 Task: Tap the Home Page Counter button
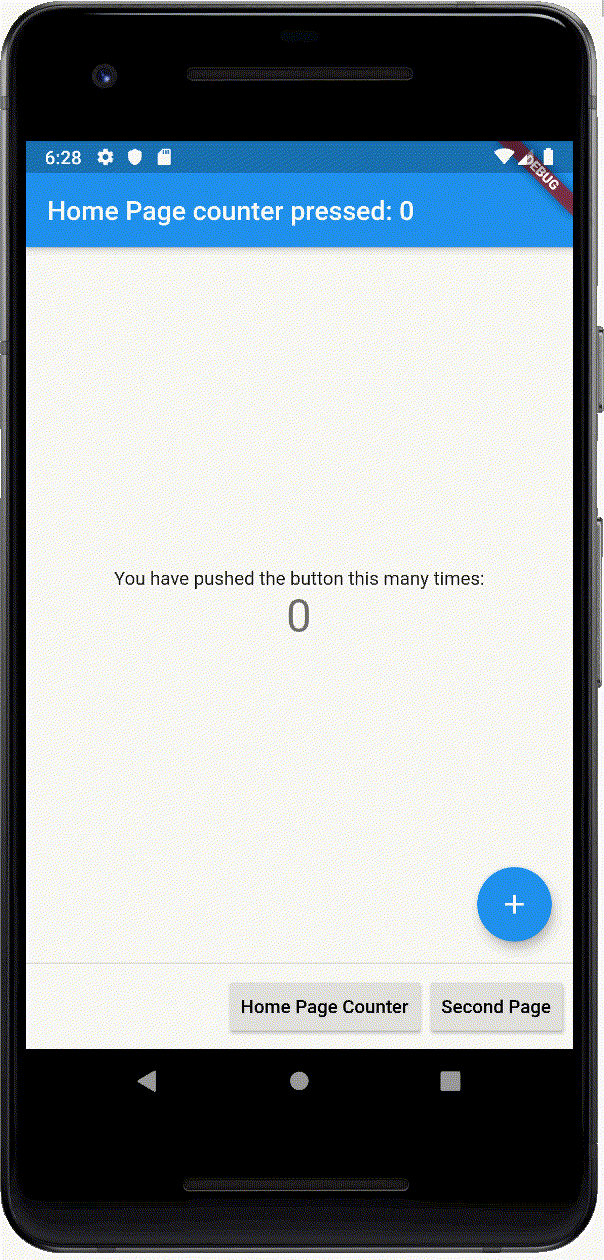(x=325, y=1006)
